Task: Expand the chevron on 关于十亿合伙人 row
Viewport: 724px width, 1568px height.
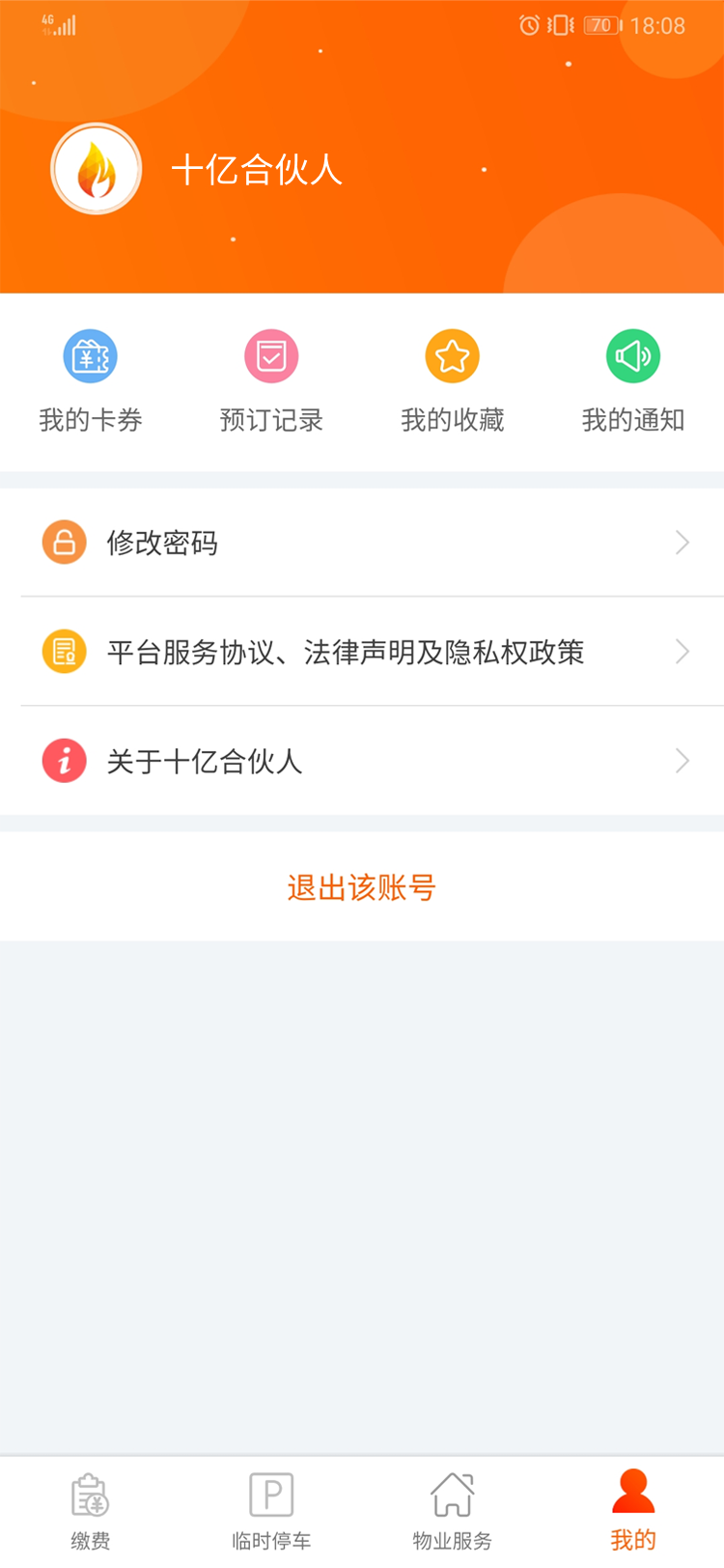Action: (682, 761)
